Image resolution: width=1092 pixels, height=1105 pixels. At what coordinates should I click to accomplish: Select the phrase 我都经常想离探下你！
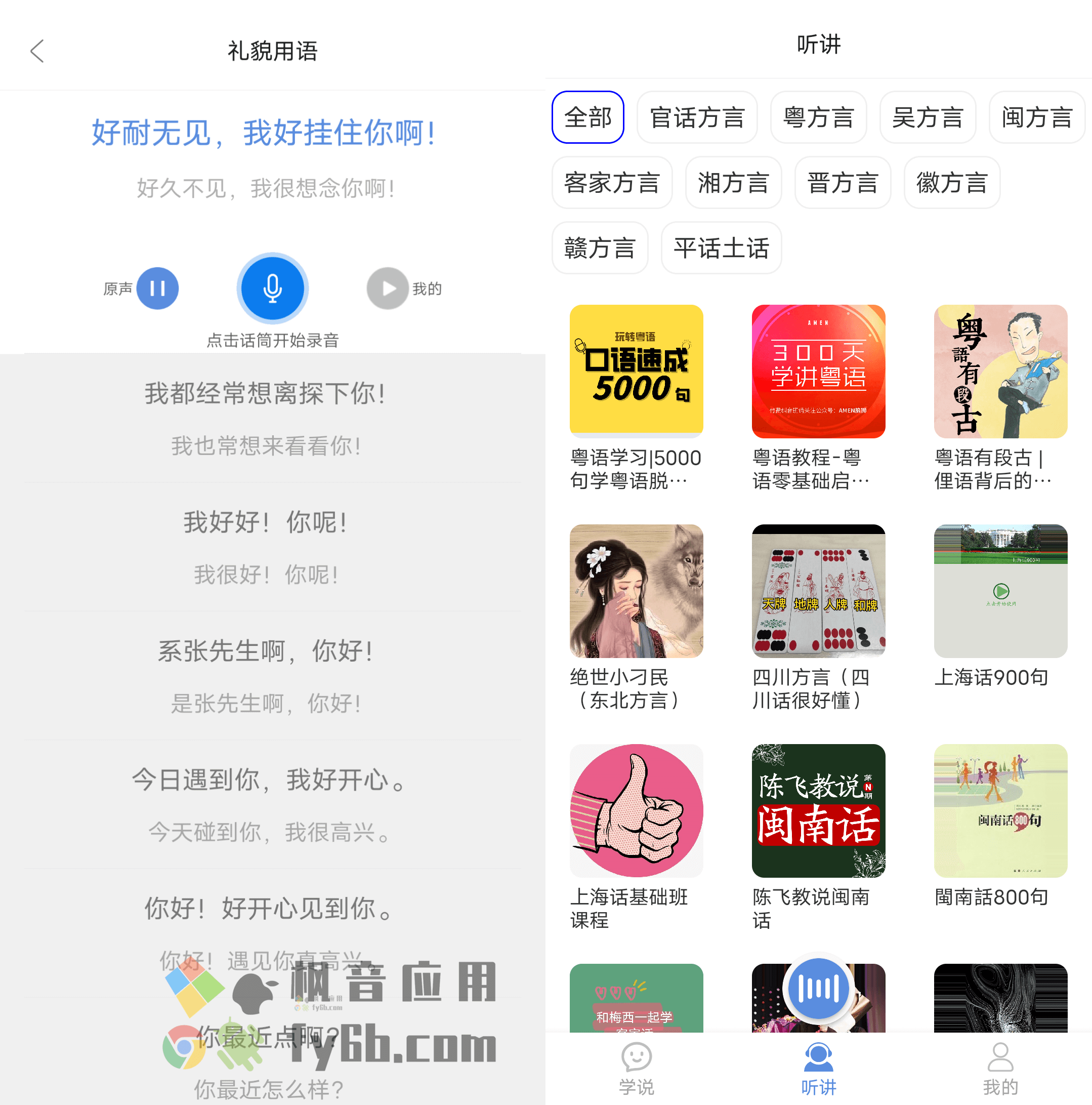point(266,393)
